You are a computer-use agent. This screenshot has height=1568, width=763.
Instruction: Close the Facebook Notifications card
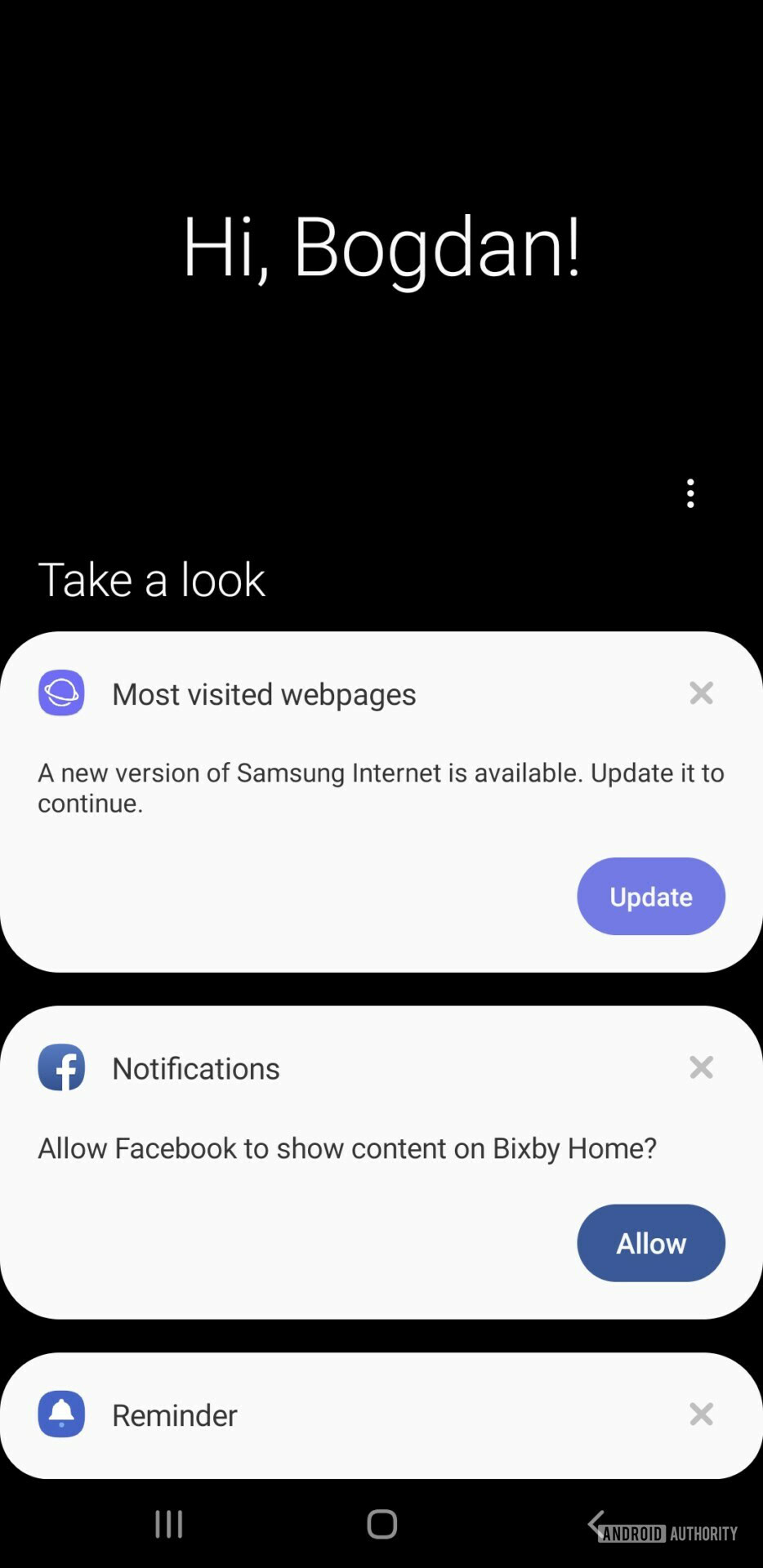pos(701,1067)
